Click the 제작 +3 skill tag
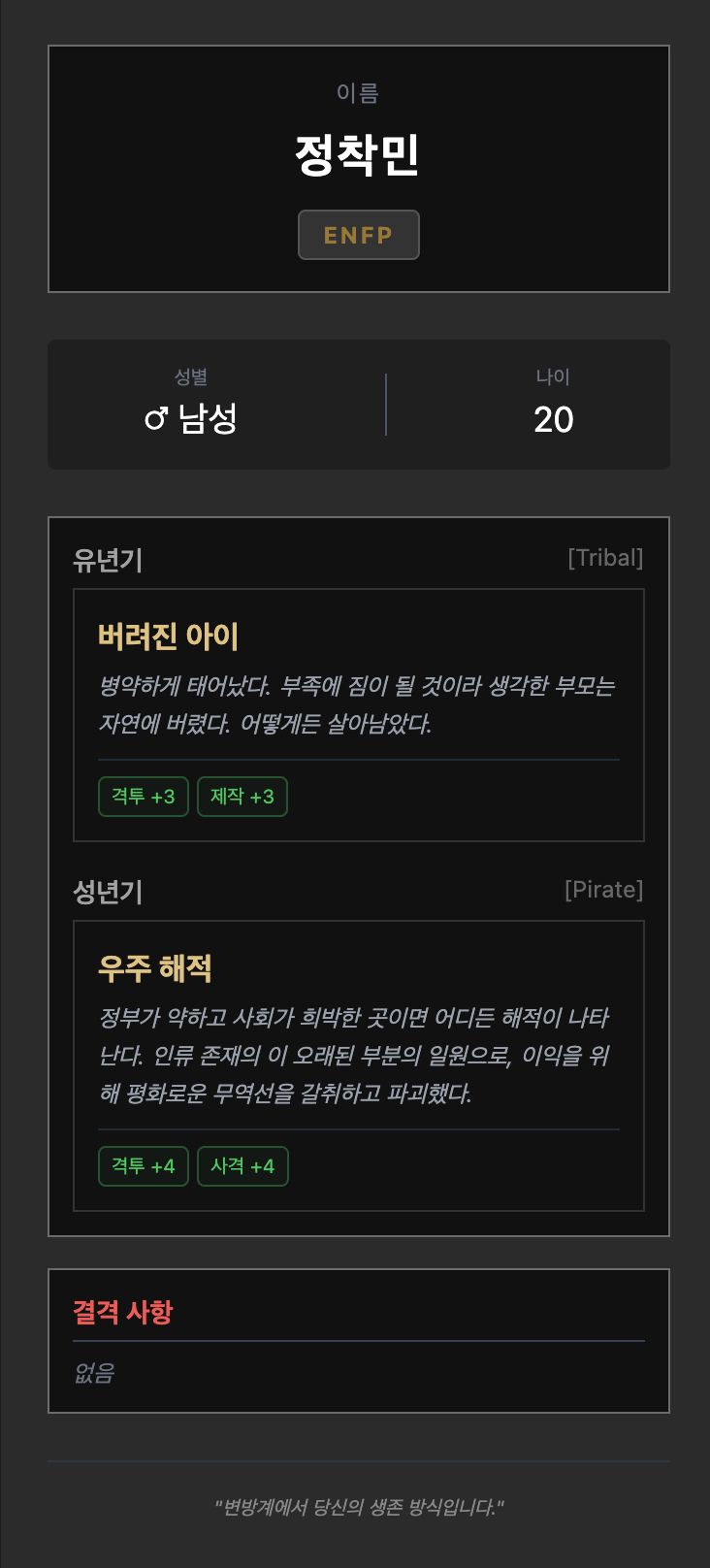 coord(242,796)
